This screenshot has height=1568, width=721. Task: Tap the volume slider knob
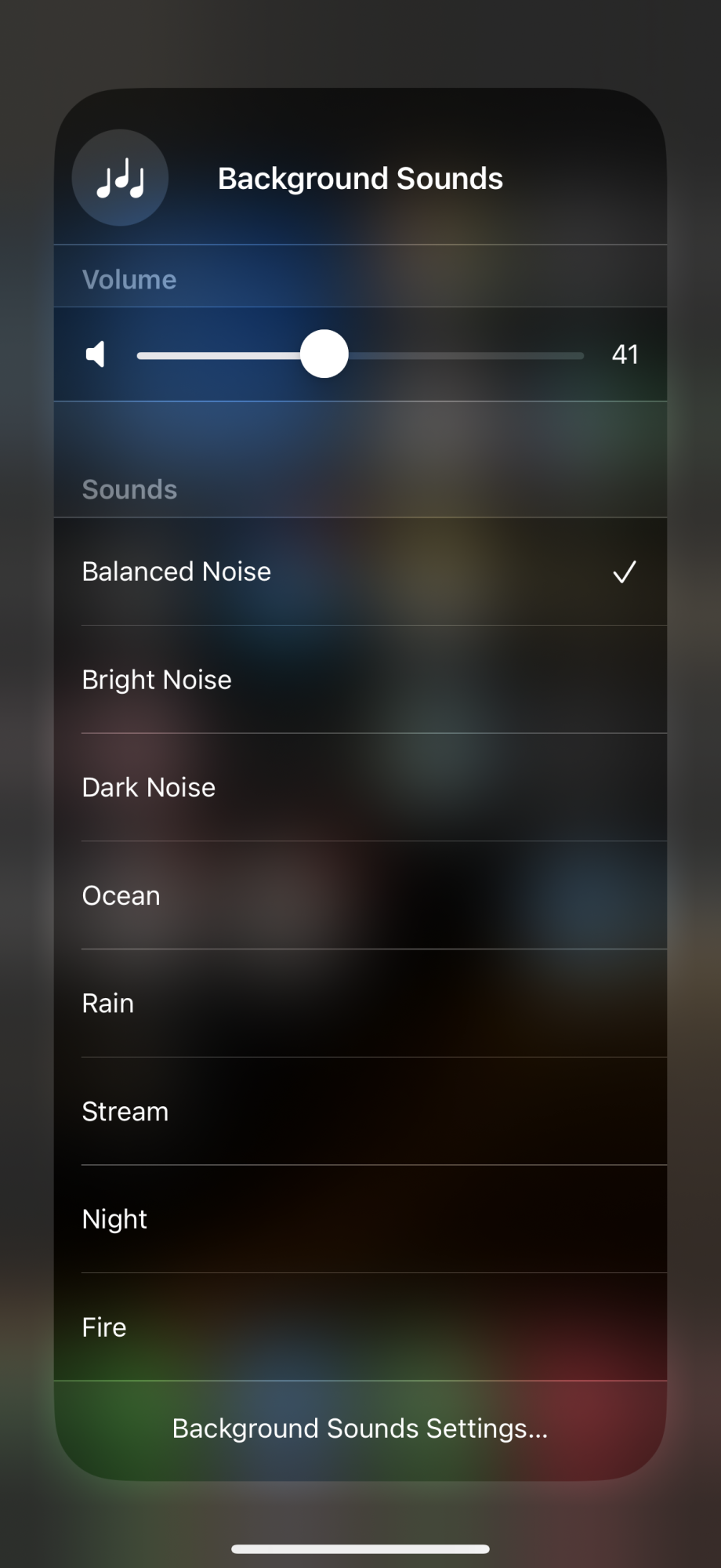(324, 354)
